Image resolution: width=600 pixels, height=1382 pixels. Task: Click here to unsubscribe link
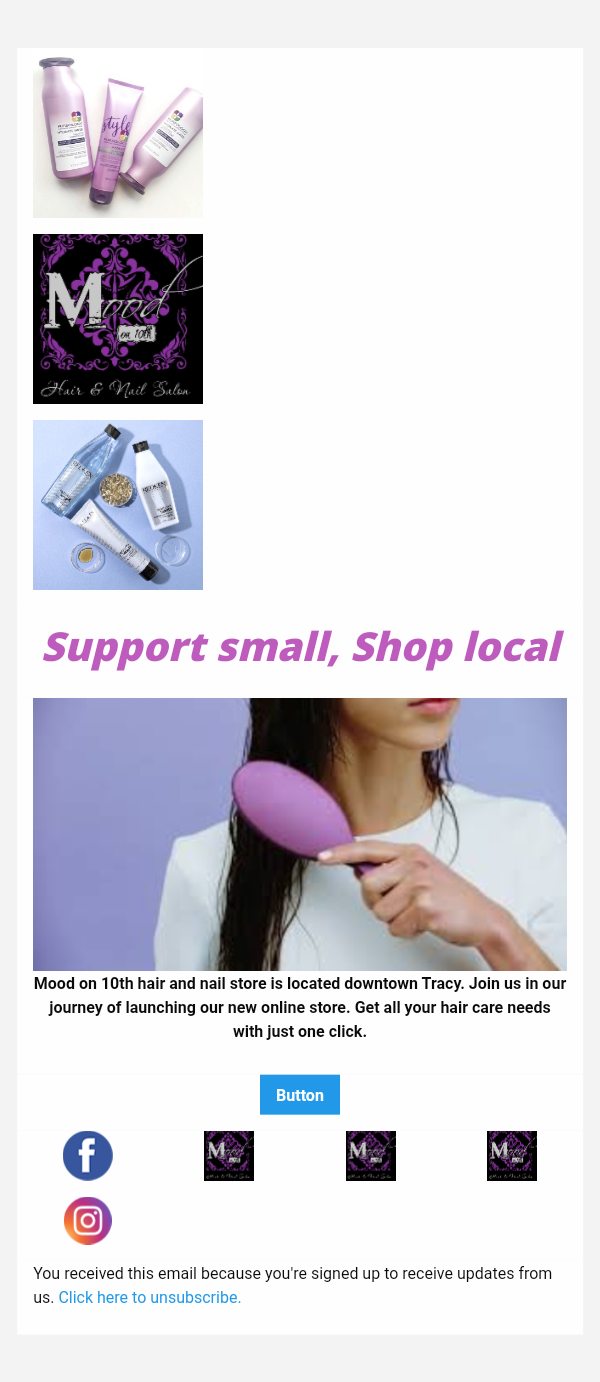[x=150, y=1298]
